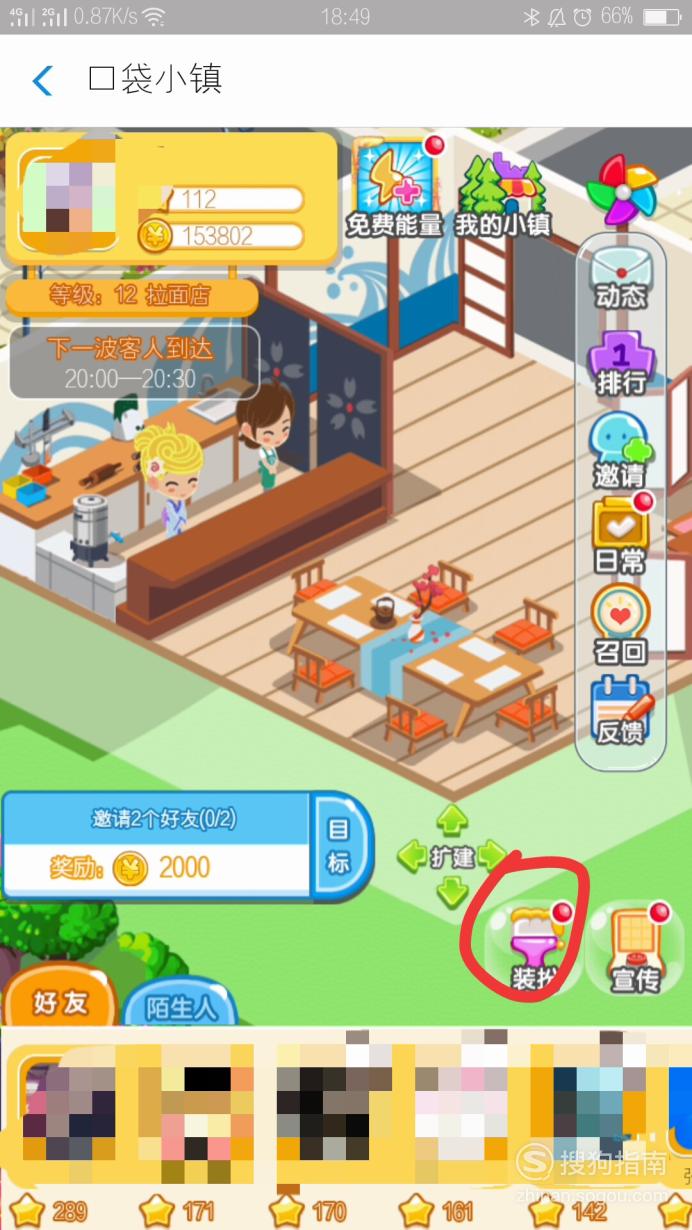Open the player profile avatar
The height and width of the screenshot is (1230, 692).
[x=70, y=196]
